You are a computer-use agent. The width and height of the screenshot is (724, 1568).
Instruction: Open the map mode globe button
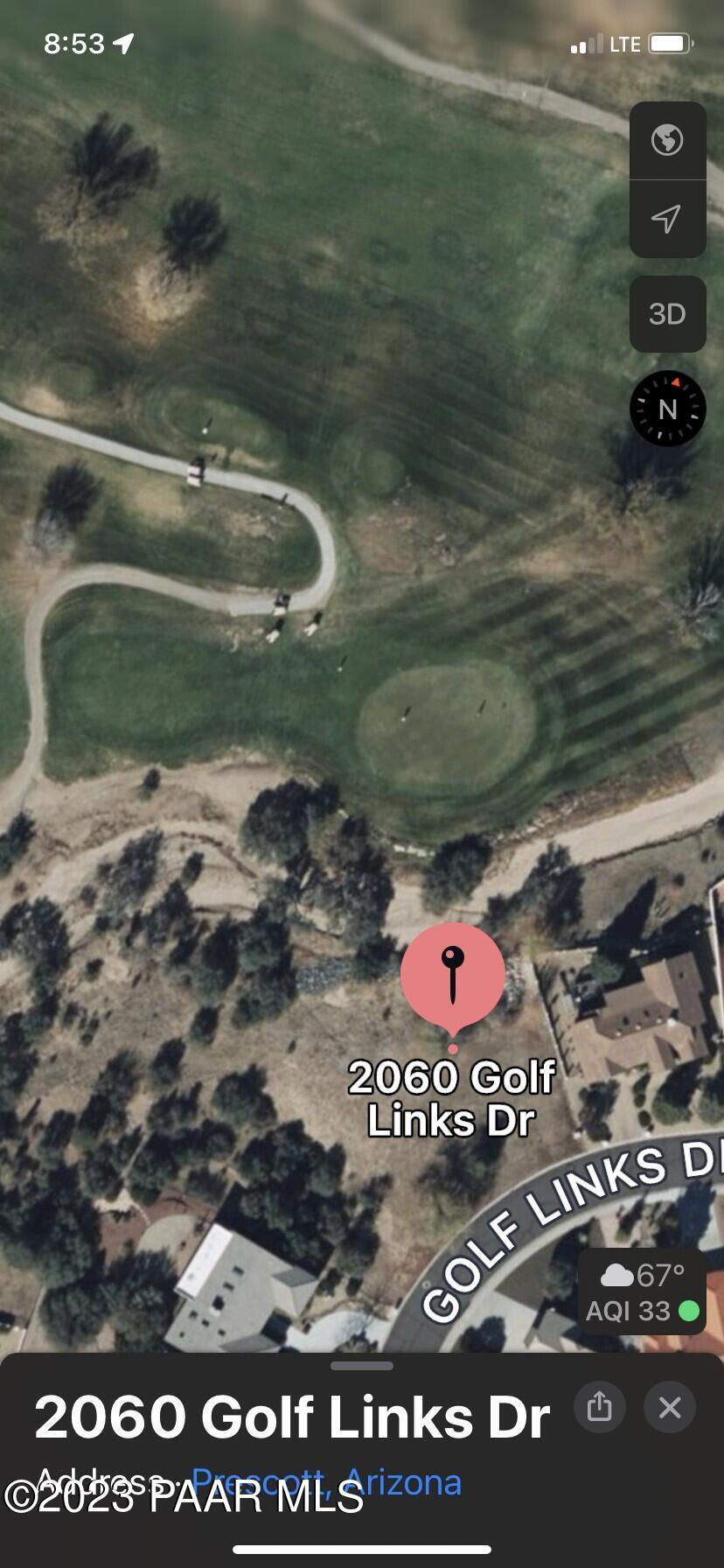point(667,140)
